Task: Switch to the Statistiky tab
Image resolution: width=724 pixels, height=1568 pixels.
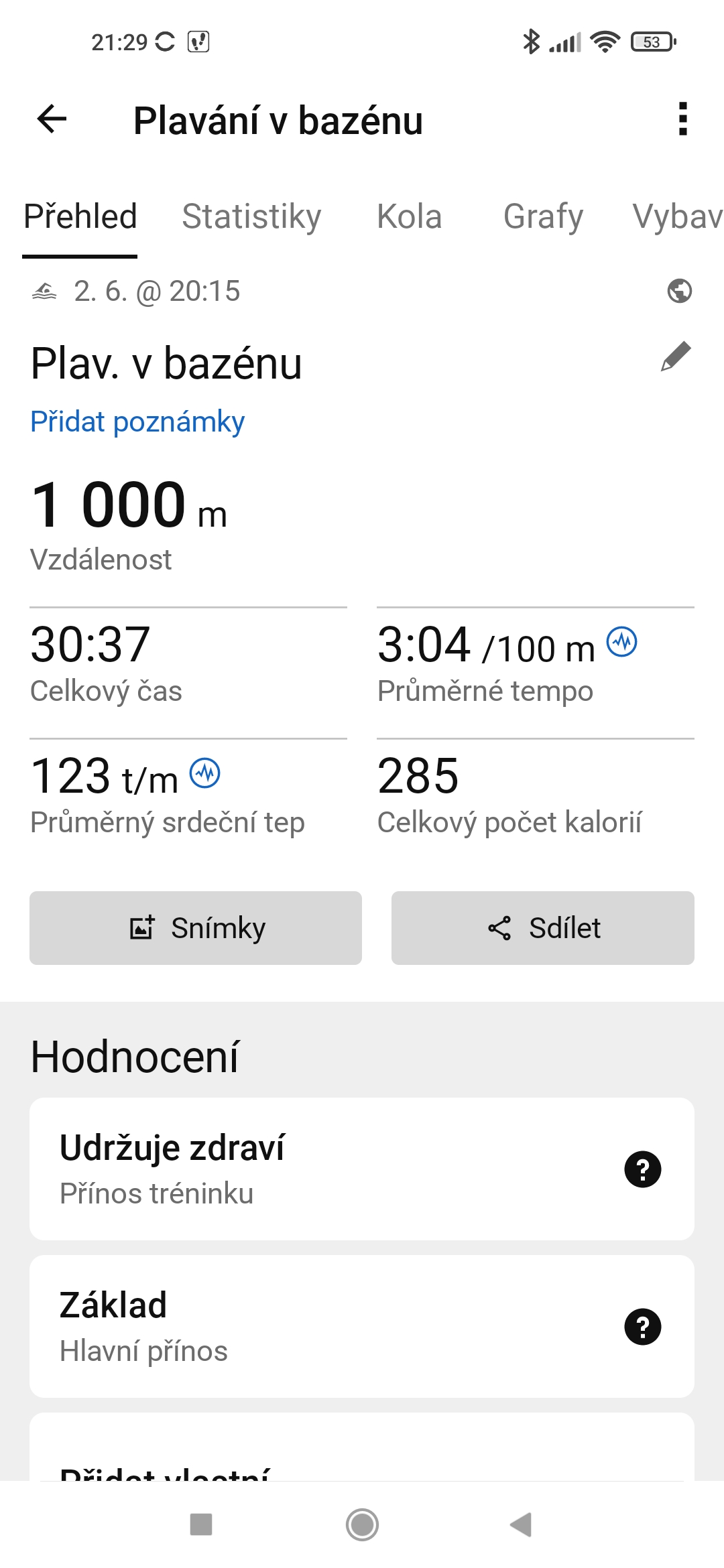Action: coord(251,216)
